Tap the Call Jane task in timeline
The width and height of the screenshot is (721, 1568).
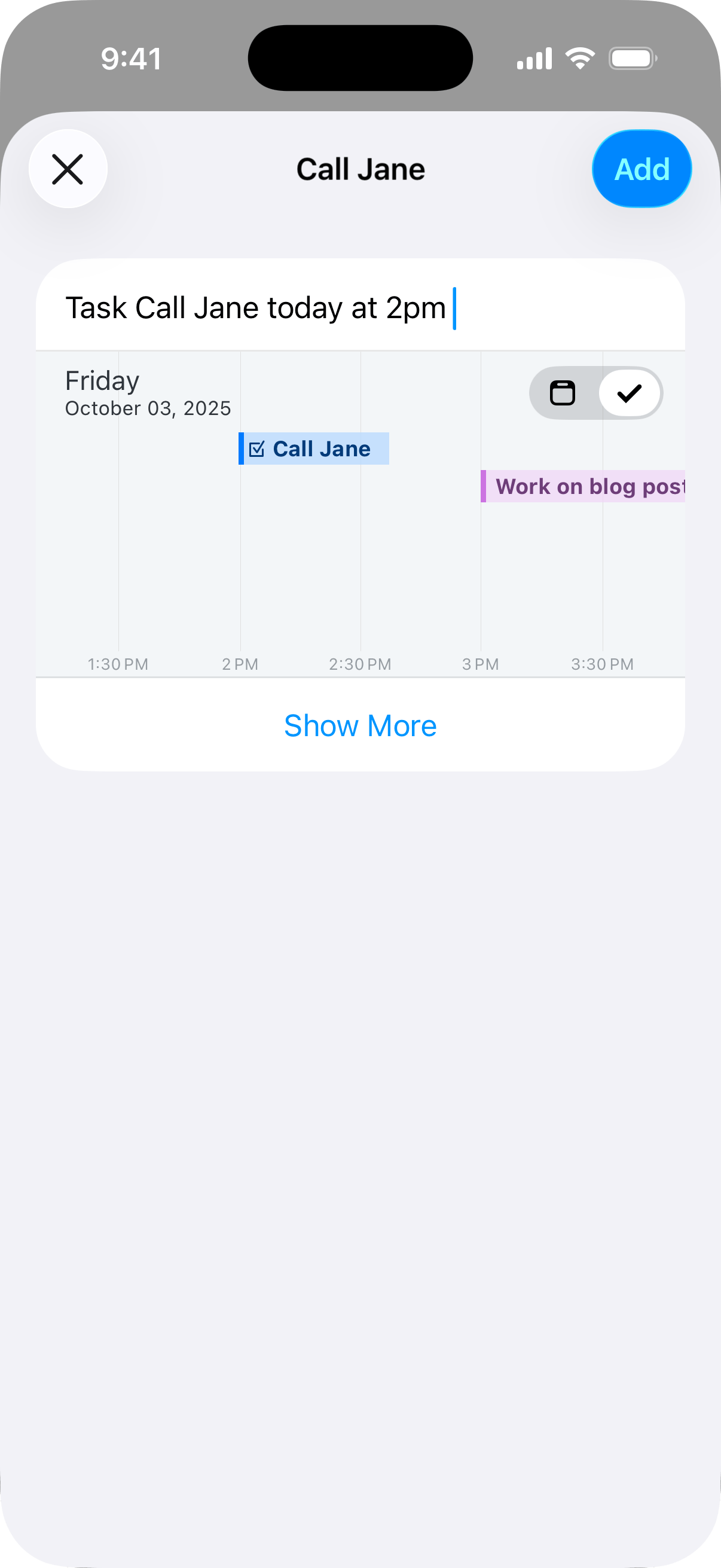coord(315,449)
